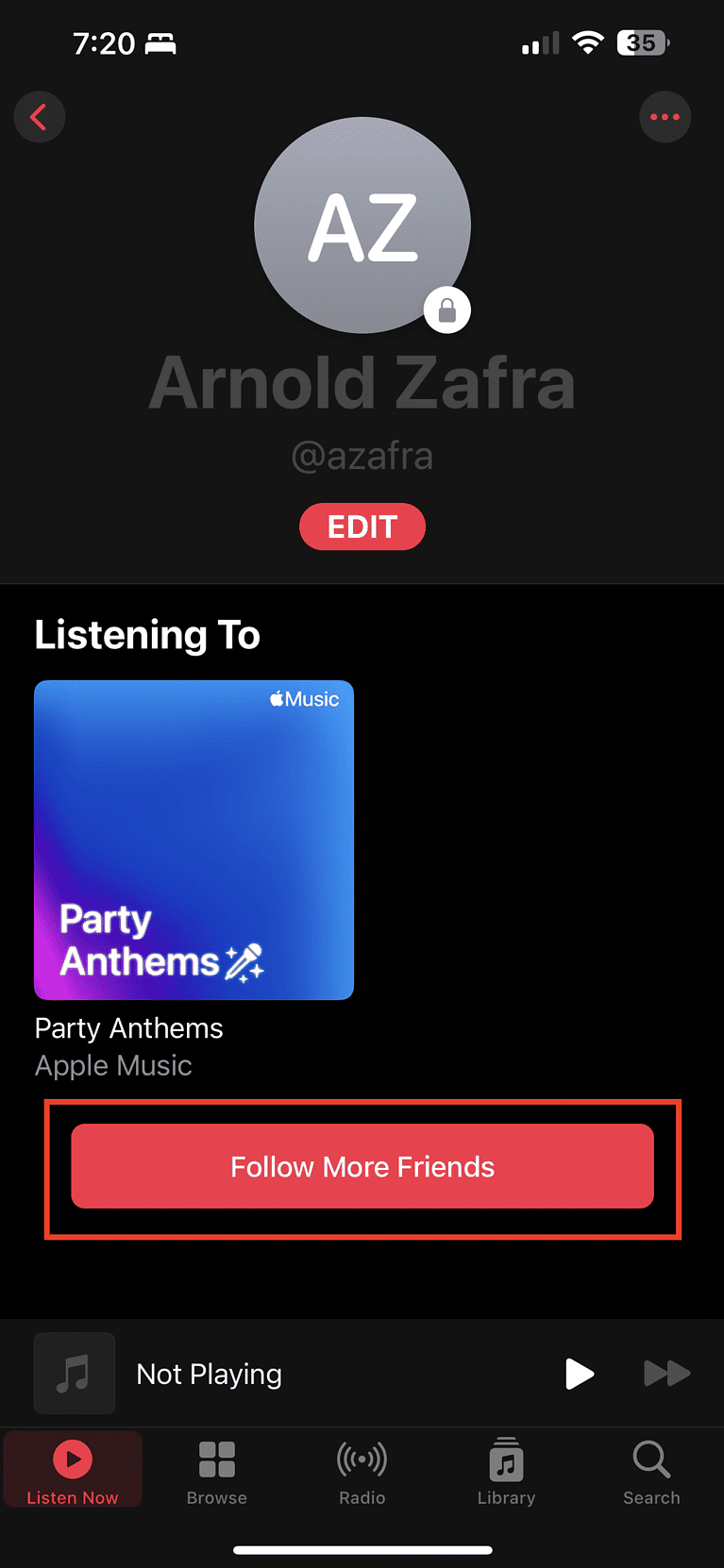This screenshot has height=1568, width=724.
Task: Start playback with the Play button
Action: (x=579, y=1374)
